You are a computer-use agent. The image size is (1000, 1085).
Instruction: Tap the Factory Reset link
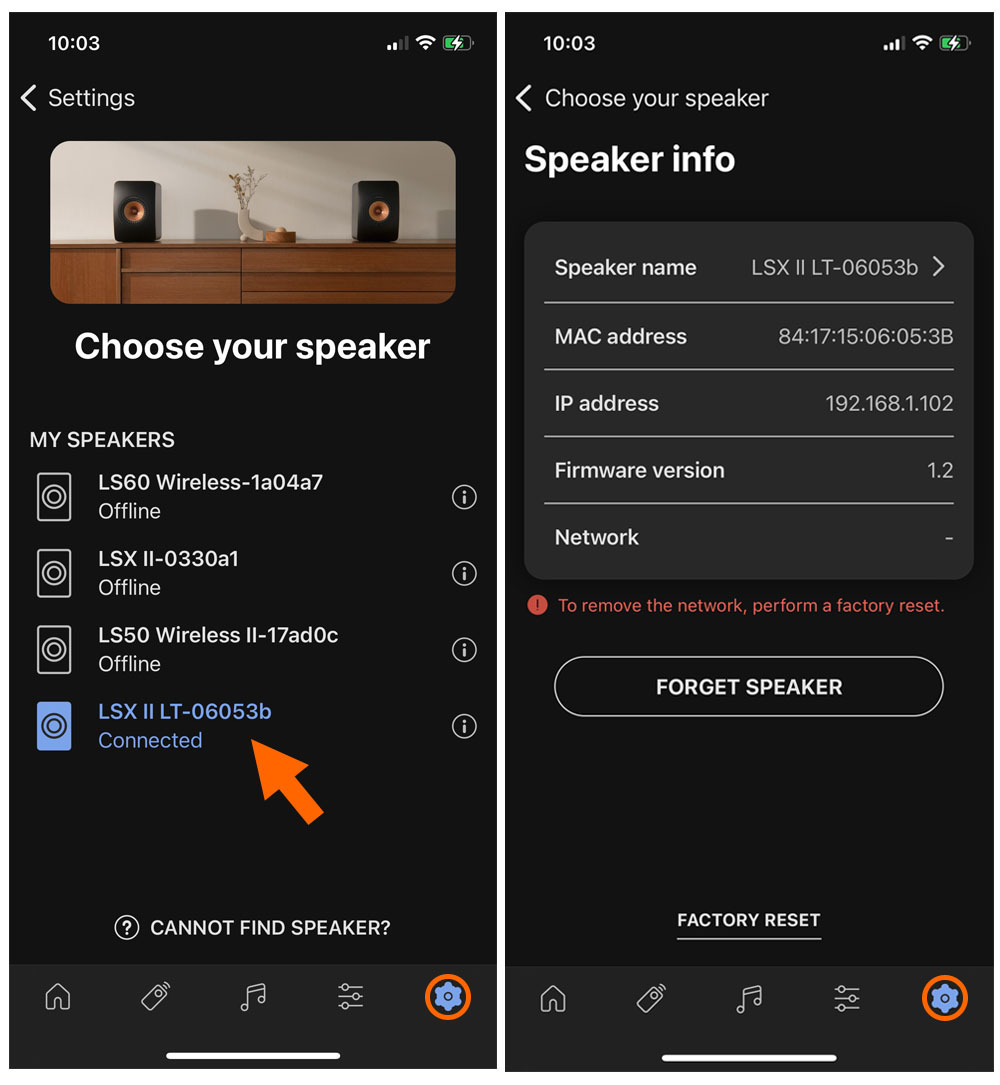tap(748, 921)
